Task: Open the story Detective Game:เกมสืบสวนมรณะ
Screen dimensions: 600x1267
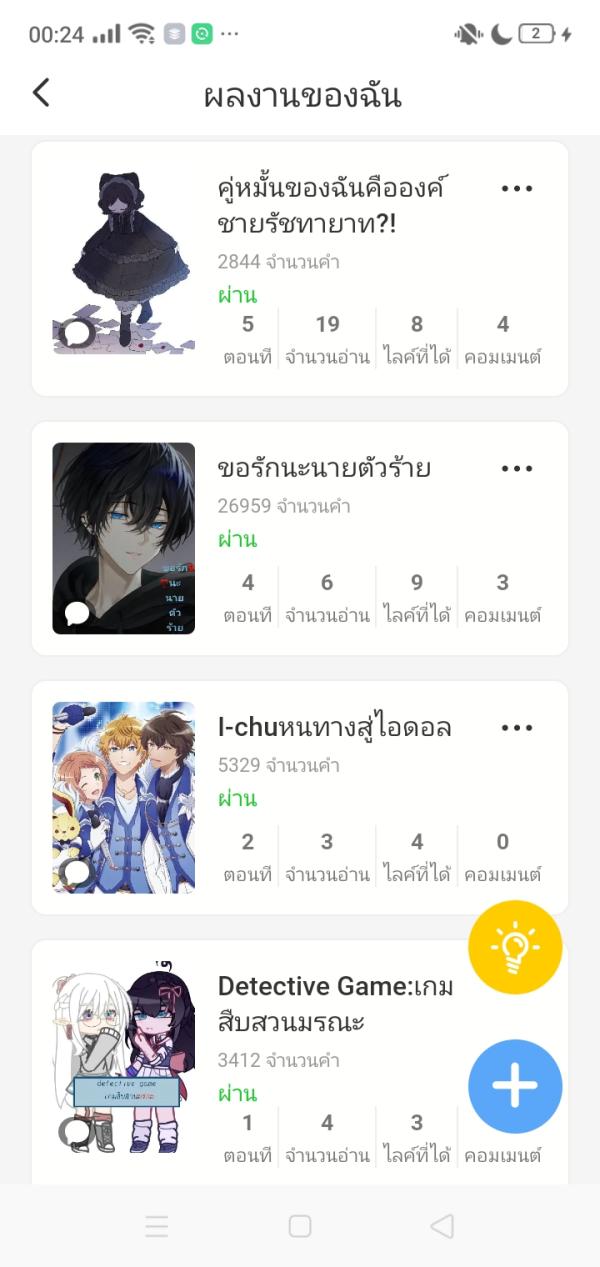Action: pos(335,1004)
